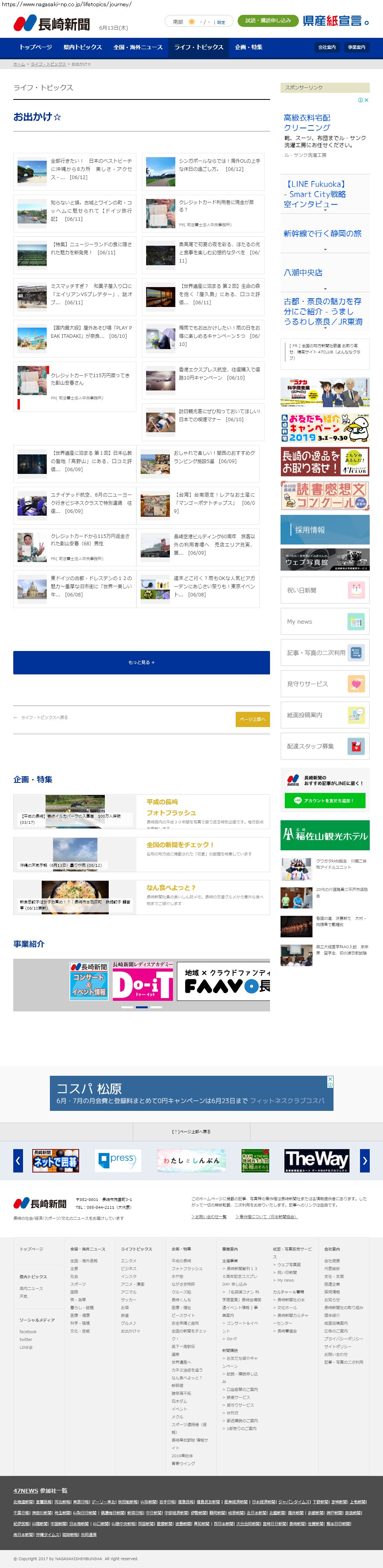Go to 企画・特集 tab
Screen dimensions: 383x1568
click(249, 48)
